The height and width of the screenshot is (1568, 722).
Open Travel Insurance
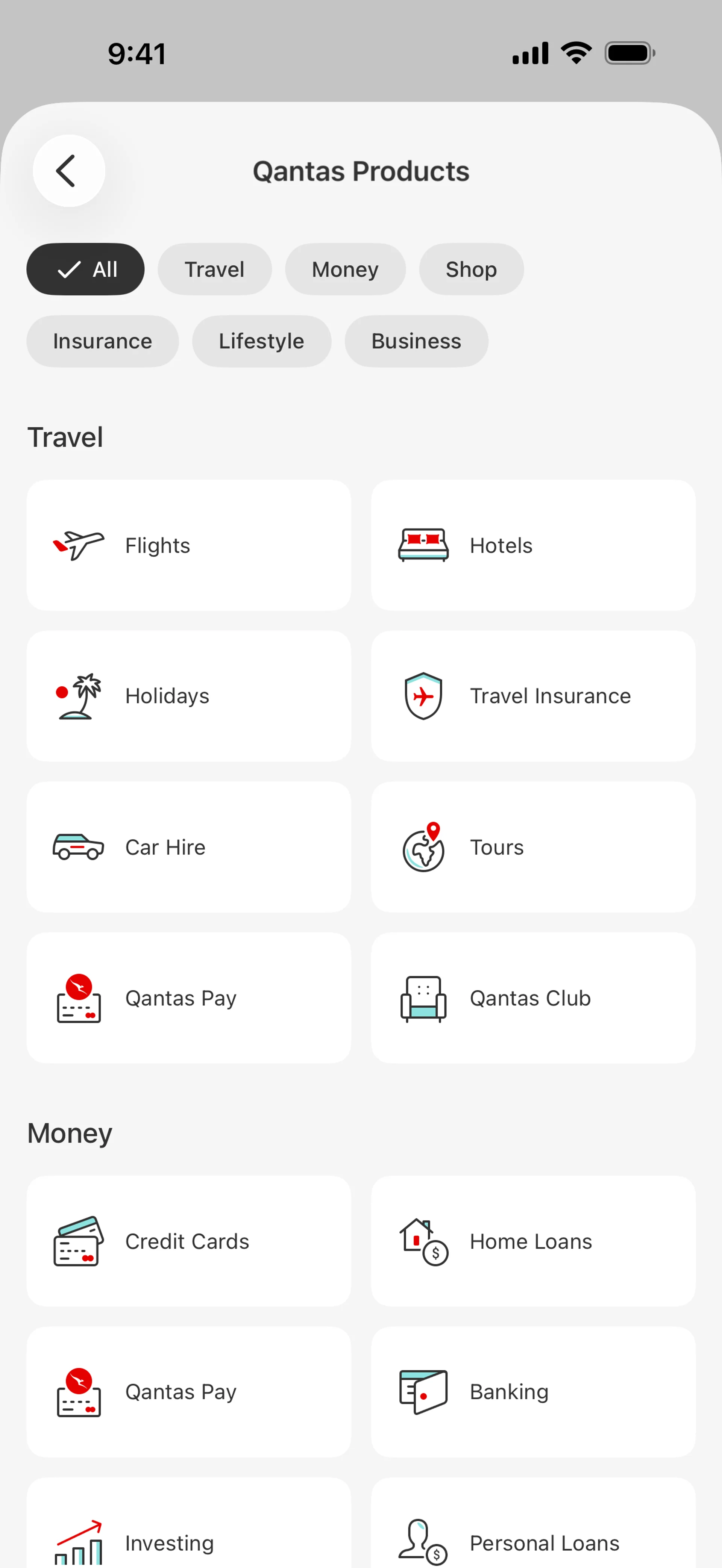pyautogui.click(x=533, y=696)
